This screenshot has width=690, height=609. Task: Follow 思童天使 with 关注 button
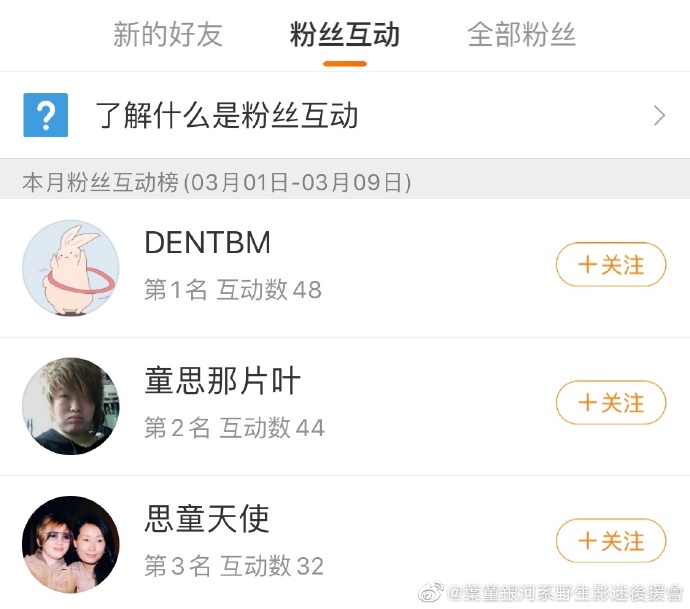(x=610, y=541)
